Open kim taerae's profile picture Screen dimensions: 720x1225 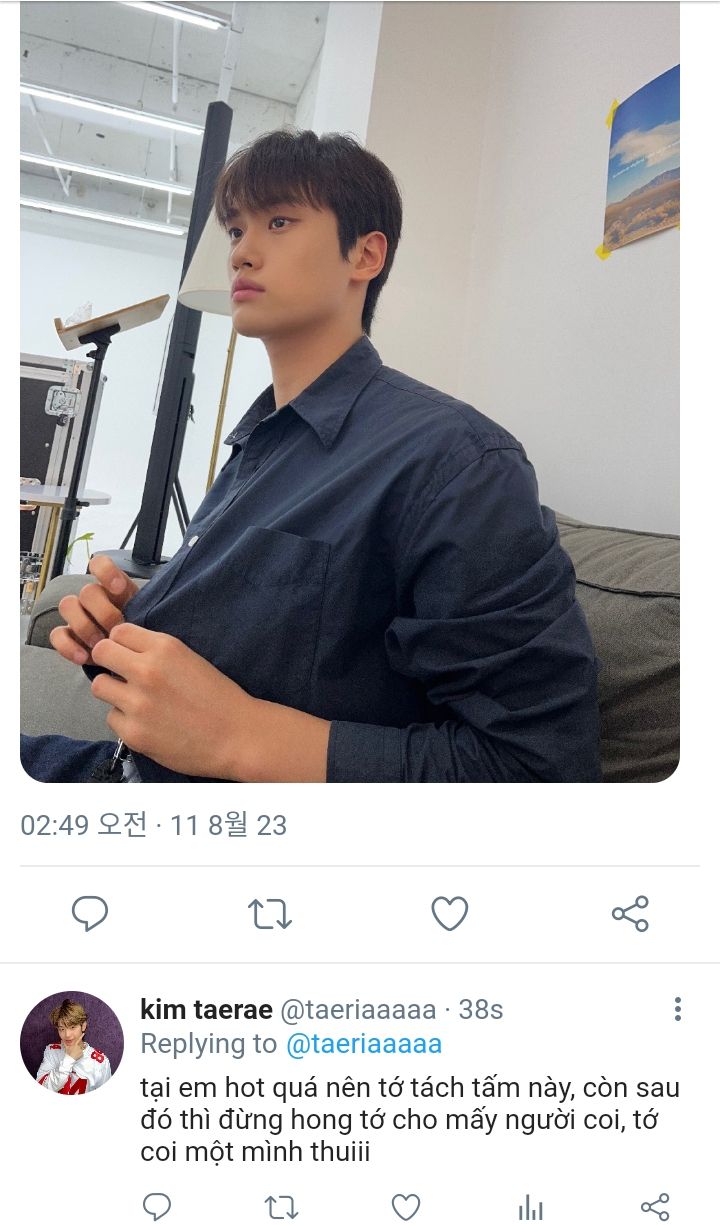(72, 1043)
